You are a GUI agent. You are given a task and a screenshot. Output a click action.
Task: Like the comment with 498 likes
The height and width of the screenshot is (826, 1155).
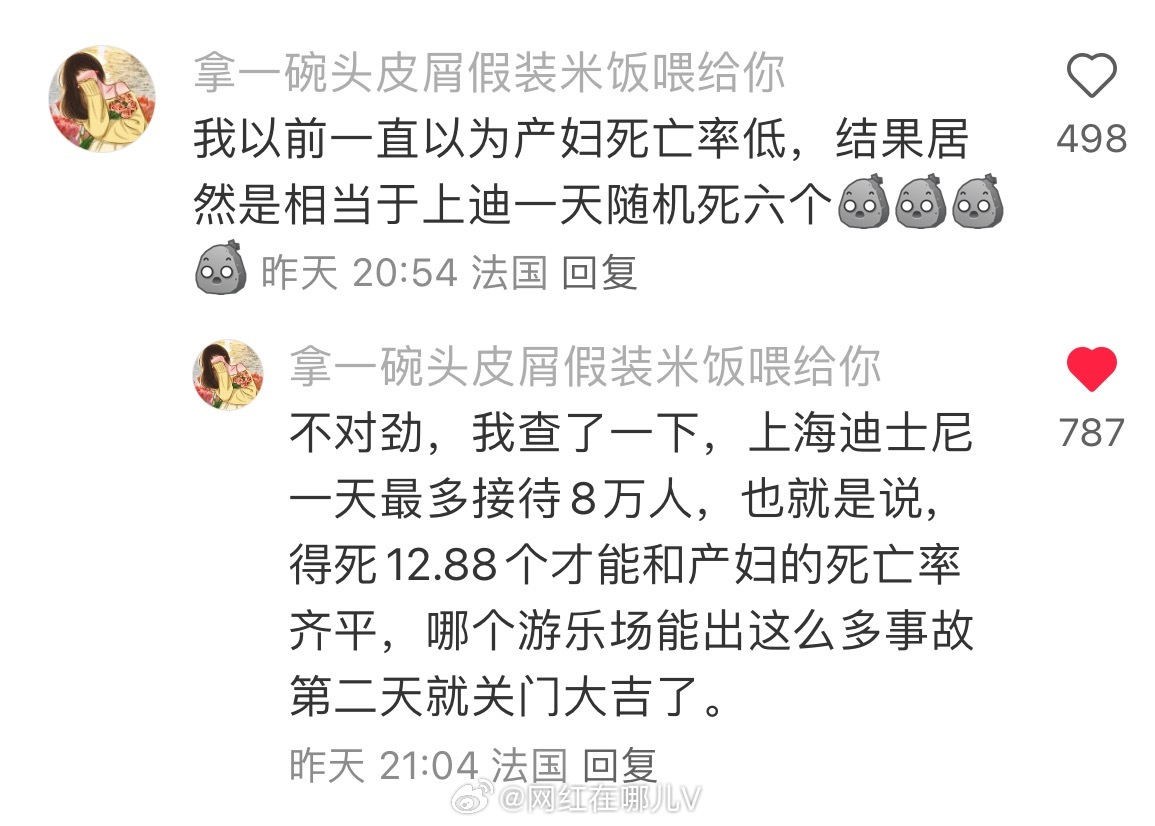(1091, 76)
